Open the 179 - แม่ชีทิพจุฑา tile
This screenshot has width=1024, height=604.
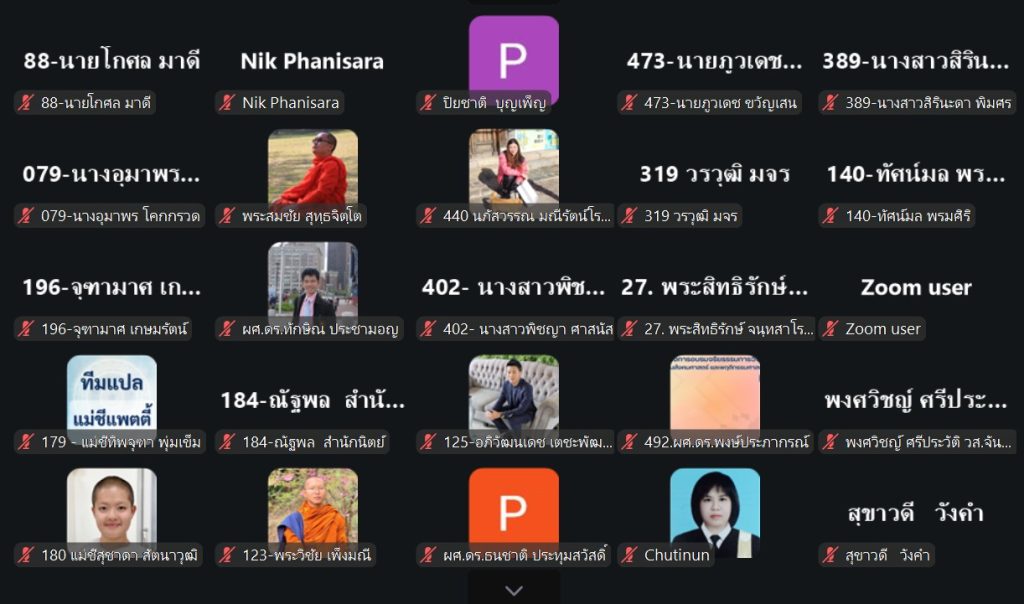[x=111, y=394]
